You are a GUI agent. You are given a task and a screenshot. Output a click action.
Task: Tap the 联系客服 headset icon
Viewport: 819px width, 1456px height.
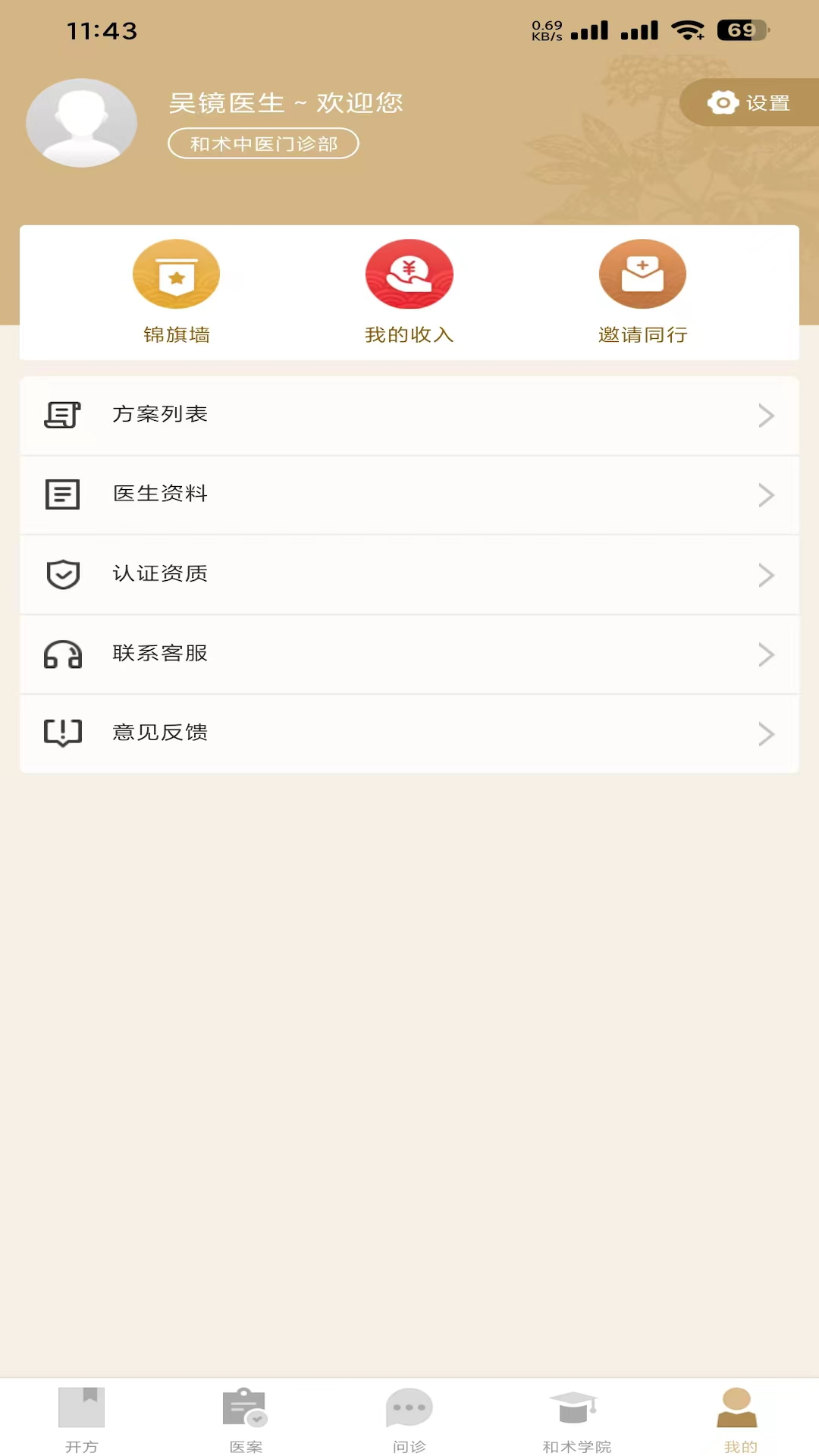coord(62,654)
